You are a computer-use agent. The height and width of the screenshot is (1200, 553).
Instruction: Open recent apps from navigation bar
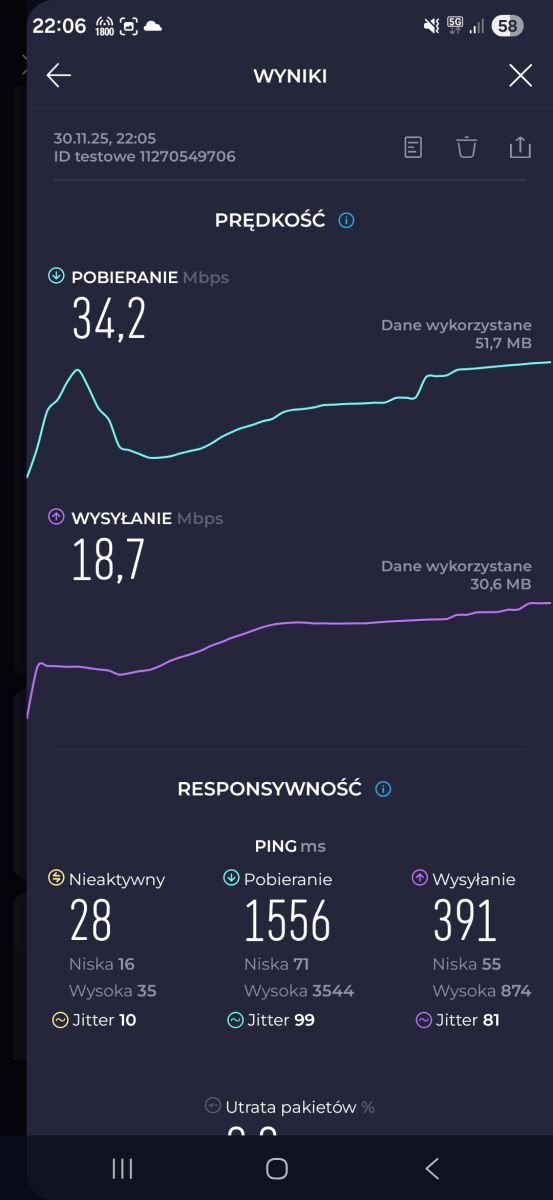tap(122, 1168)
